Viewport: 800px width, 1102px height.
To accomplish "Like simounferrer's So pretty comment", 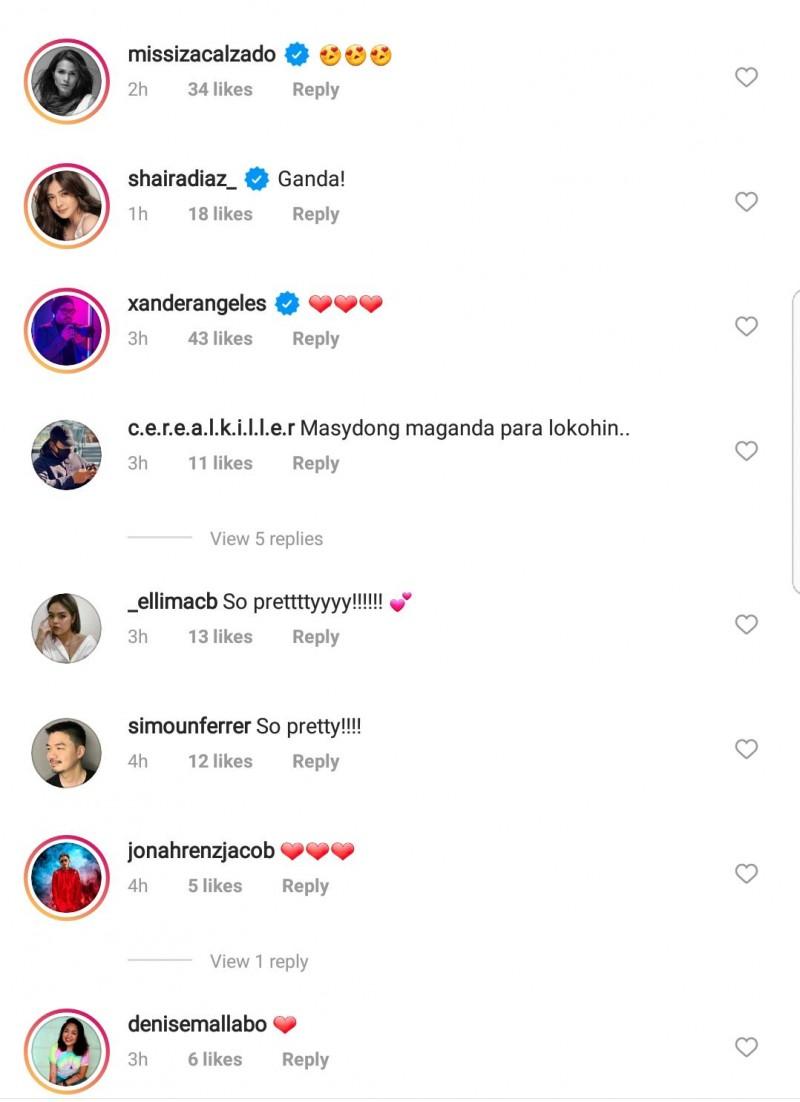I will click(746, 749).
